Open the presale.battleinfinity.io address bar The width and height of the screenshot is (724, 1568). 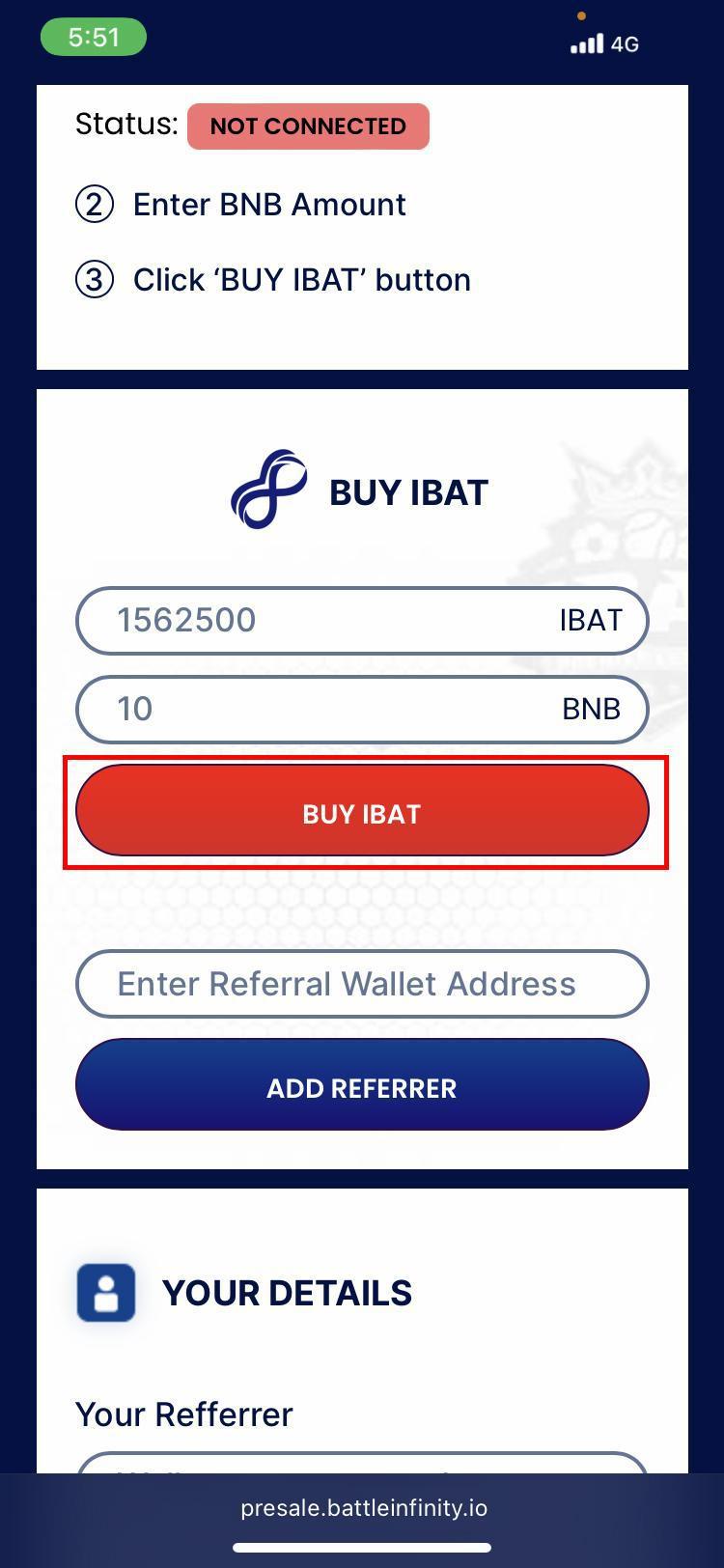pyautogui.click(x=364, y=1507)
